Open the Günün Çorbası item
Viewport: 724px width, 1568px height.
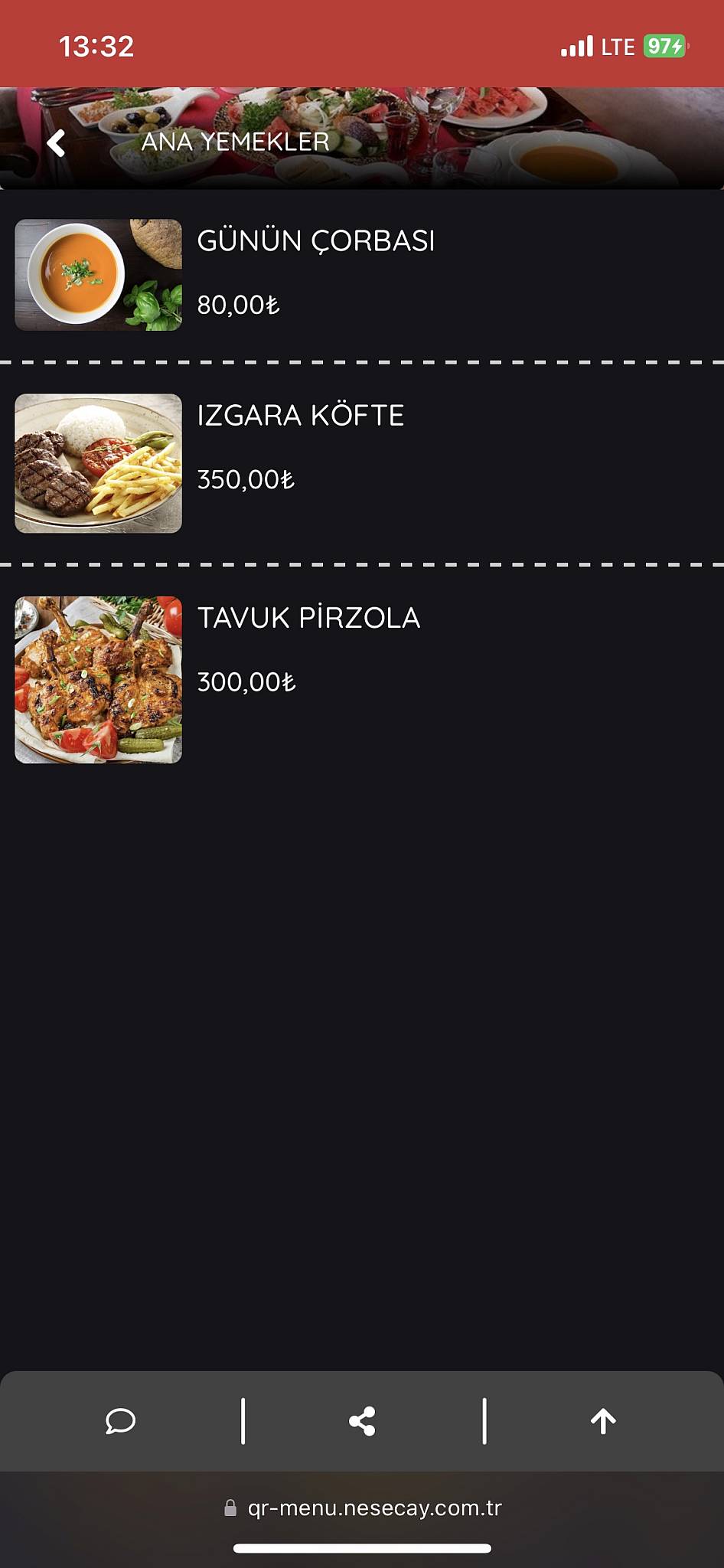click(x=362, y=275)
